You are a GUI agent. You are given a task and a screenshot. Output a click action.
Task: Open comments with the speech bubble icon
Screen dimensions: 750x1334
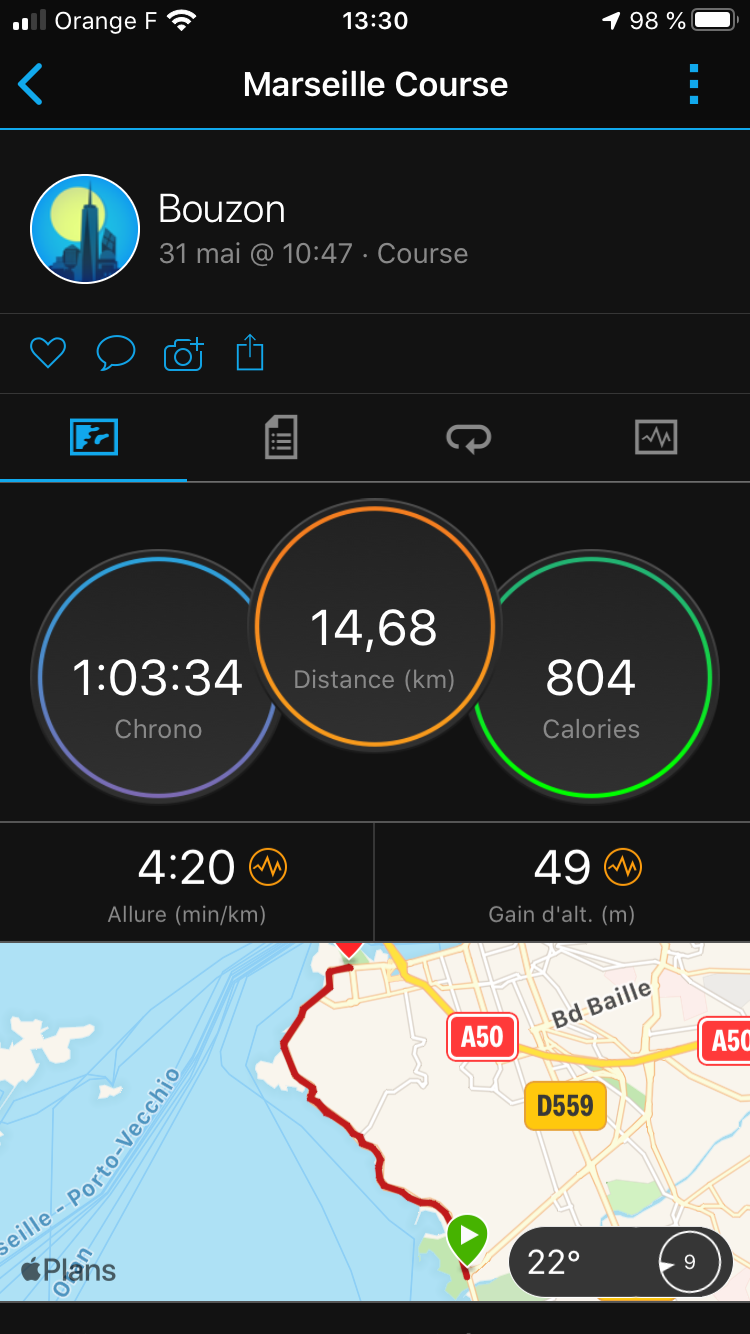pyautogui.click(x=115, y=353)
